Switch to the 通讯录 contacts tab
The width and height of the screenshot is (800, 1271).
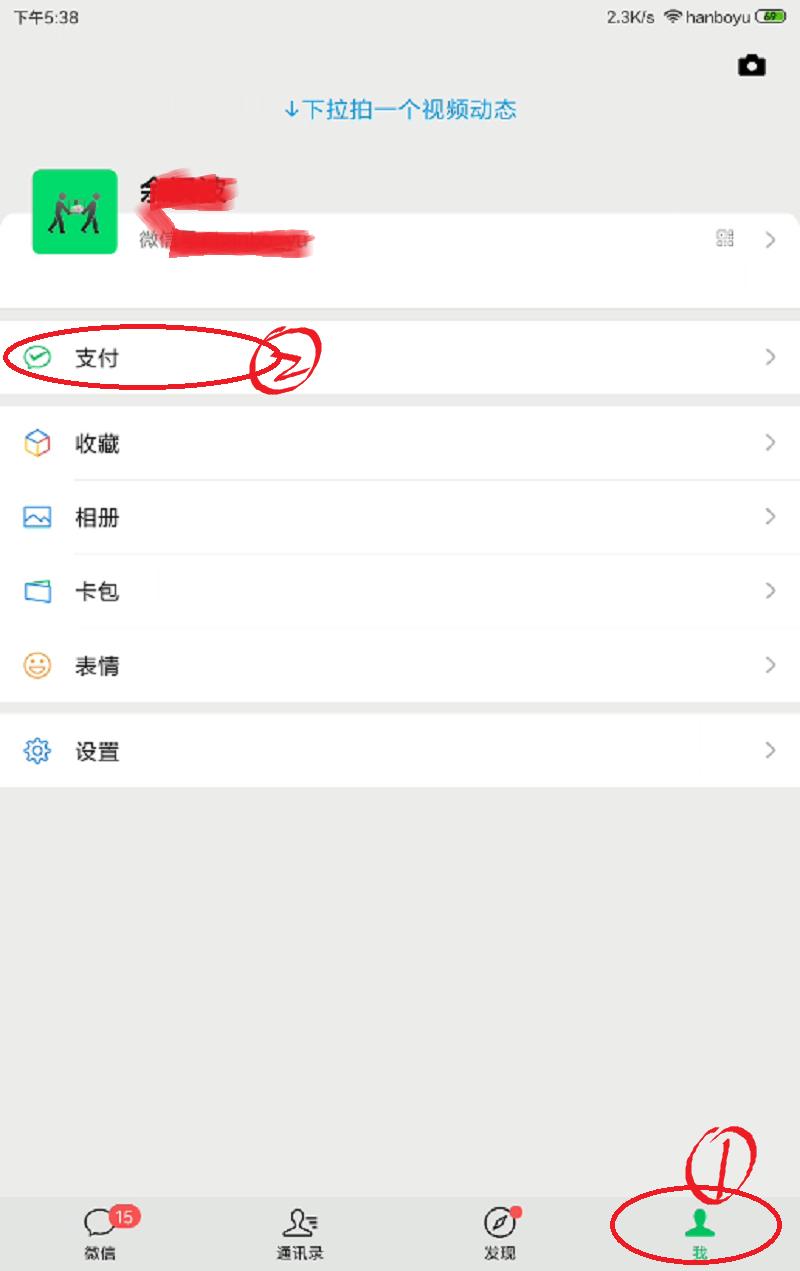300,1232
